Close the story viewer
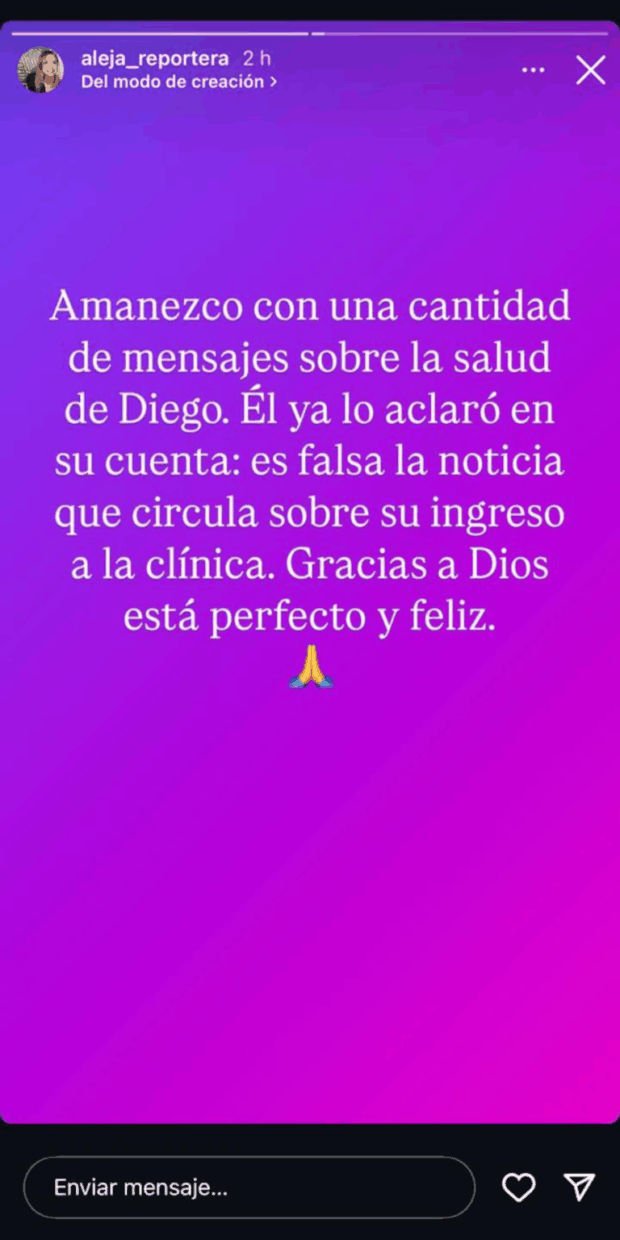This screenshot has width=620, height=1240. tap(591, 70)
